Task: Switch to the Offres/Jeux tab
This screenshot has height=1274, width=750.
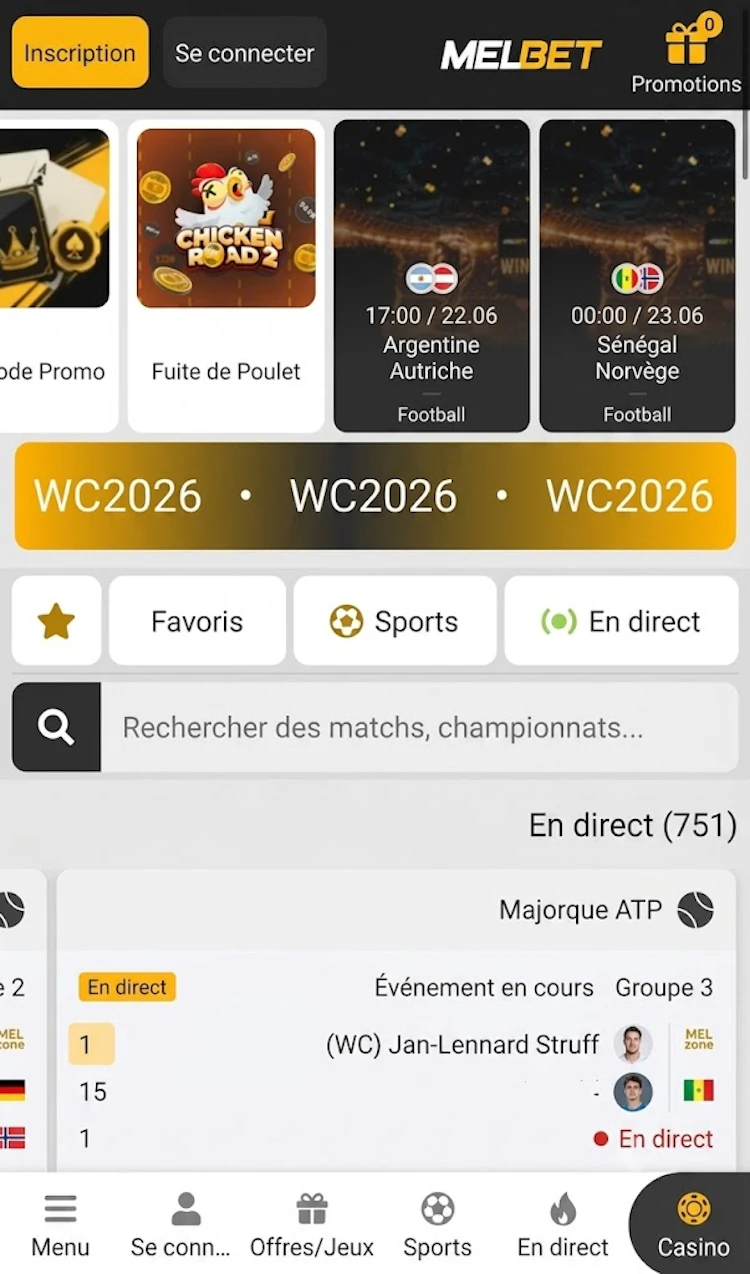Action: pos(312,1225)
